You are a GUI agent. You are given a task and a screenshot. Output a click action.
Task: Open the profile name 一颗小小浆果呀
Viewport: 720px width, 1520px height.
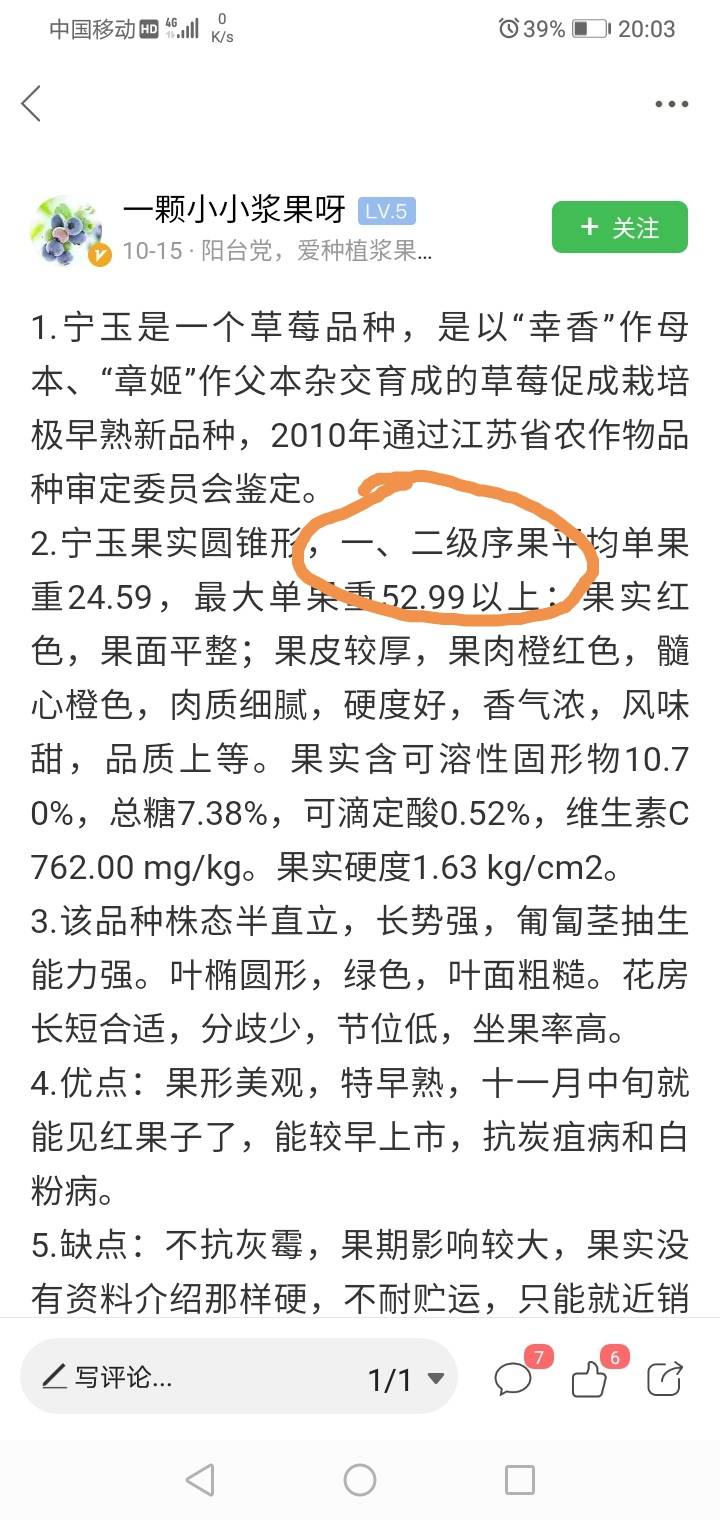(x=234, y=210)
